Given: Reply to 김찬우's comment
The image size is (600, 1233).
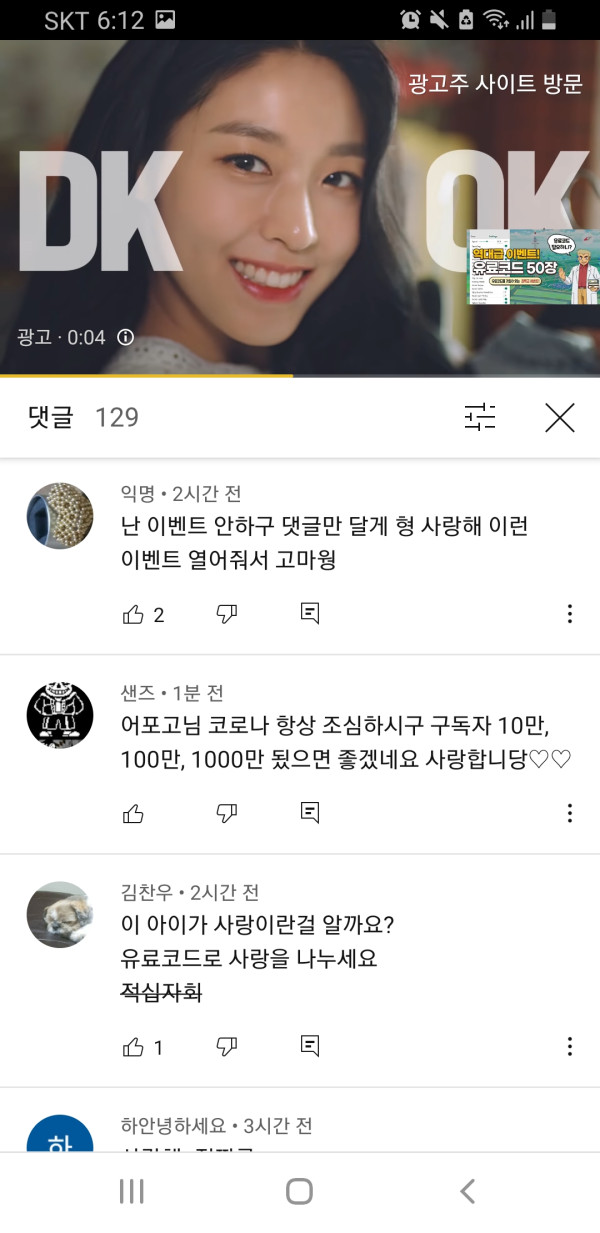Looking at the screenshot, I should pos(310,1046).
